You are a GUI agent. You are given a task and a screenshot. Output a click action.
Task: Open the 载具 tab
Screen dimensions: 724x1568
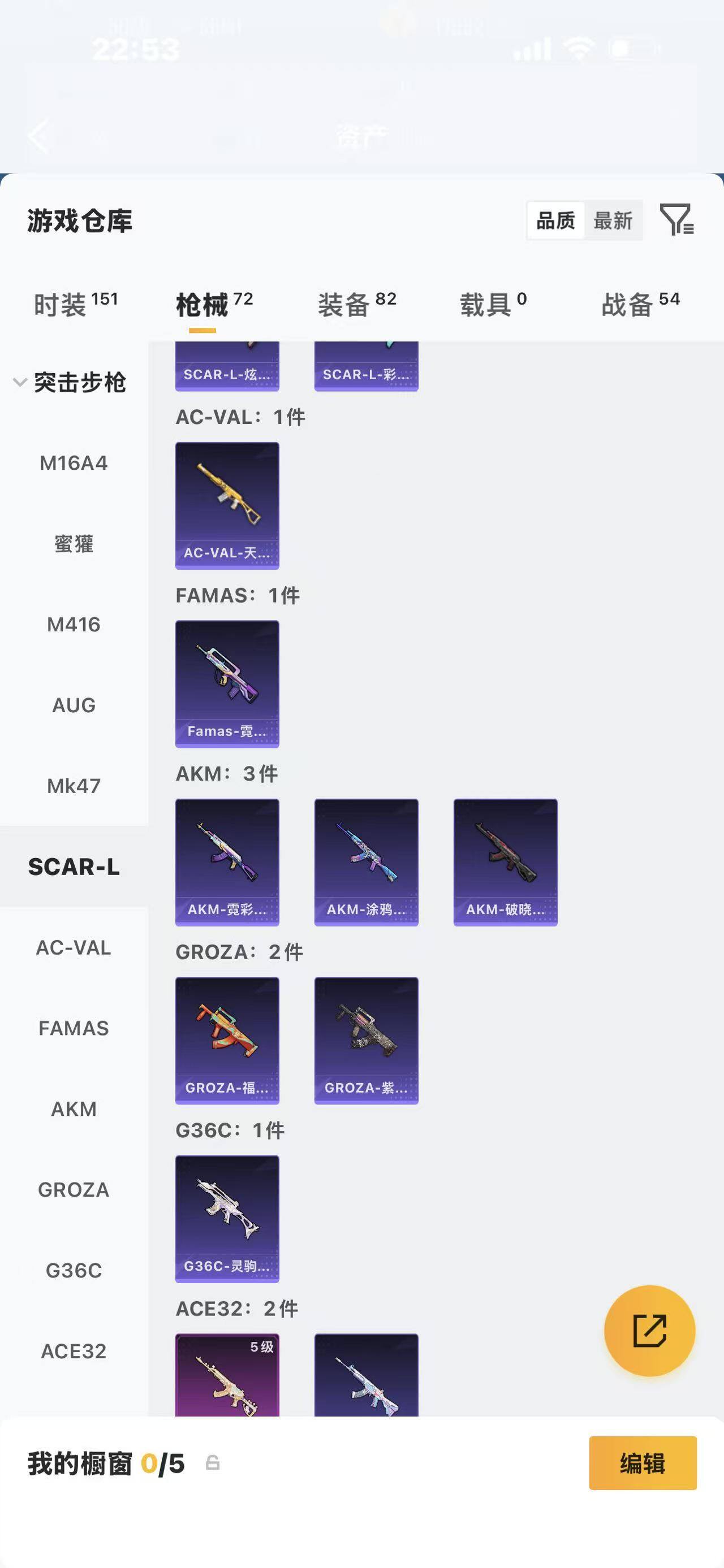click(x=493, y=304)
